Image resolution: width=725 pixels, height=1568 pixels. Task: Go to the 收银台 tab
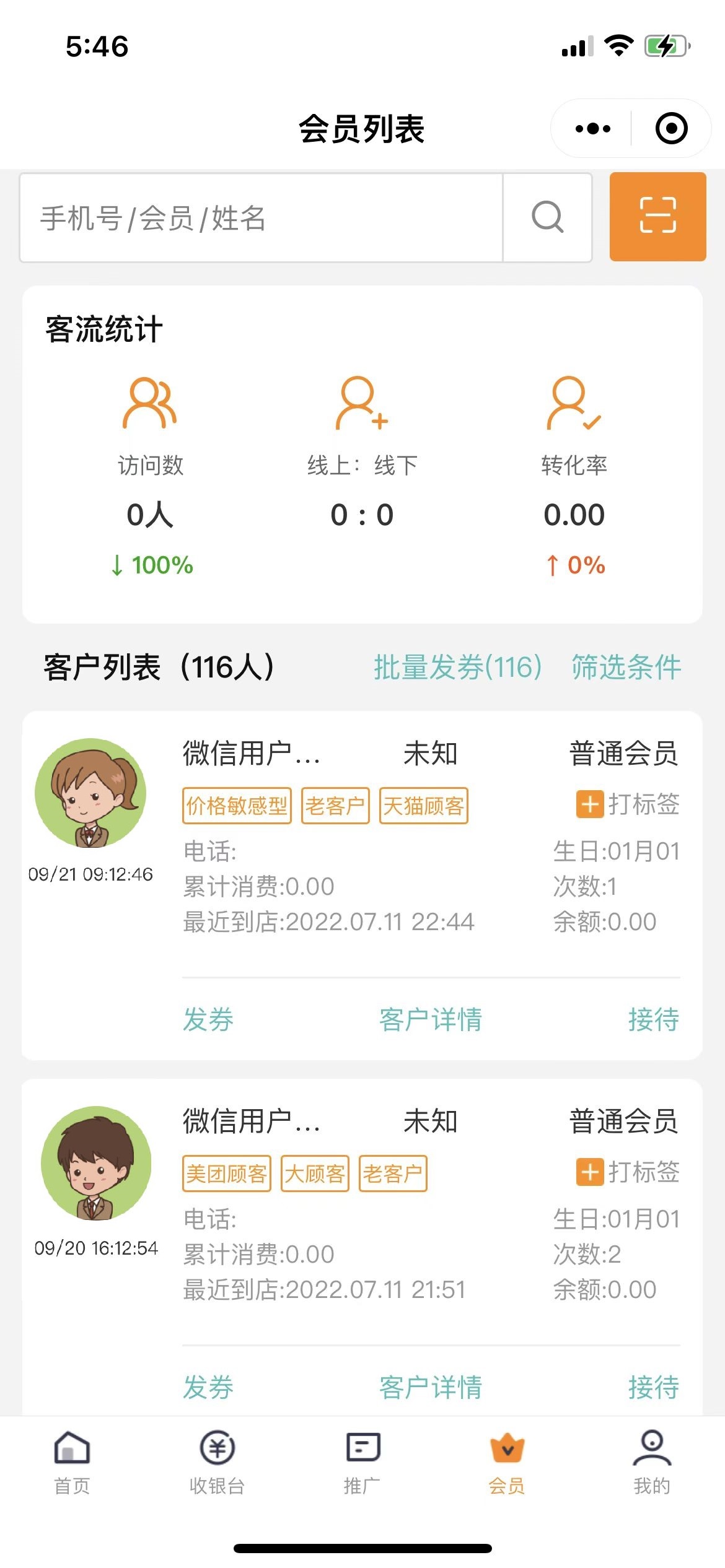(x=217, y=1461)
